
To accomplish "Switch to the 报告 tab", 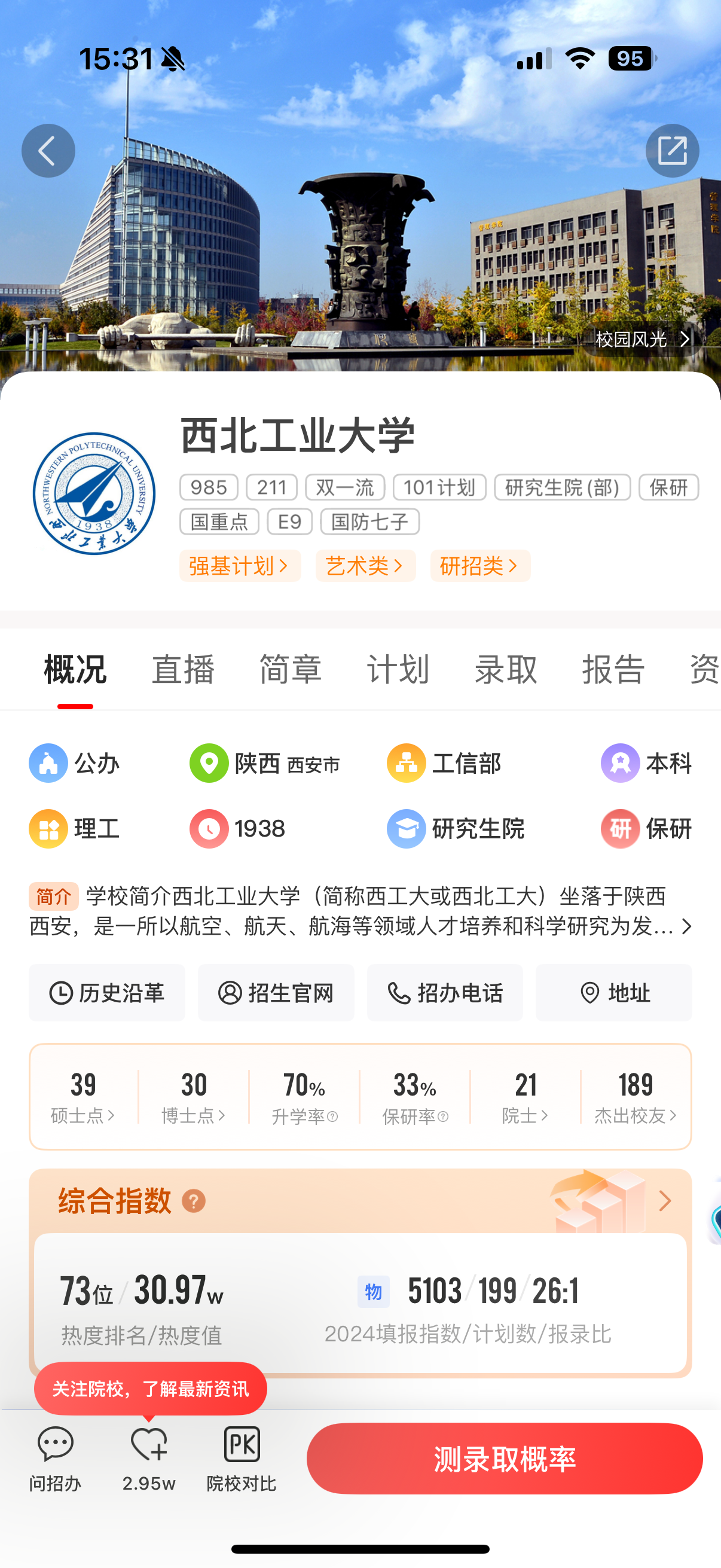I will pos(613,669).
